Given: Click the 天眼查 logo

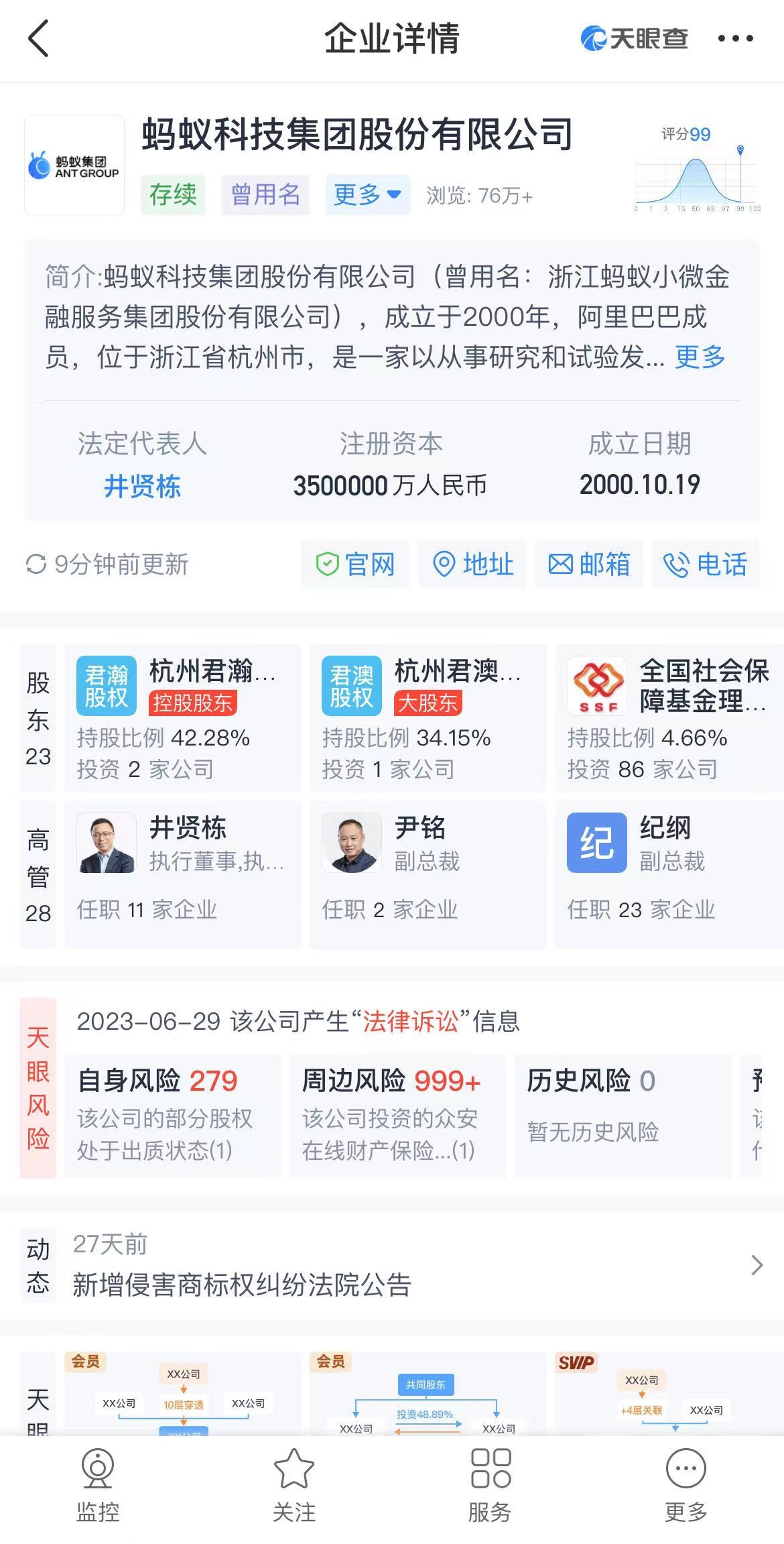Looking at the screenshot, I should [x=633, y=38].
